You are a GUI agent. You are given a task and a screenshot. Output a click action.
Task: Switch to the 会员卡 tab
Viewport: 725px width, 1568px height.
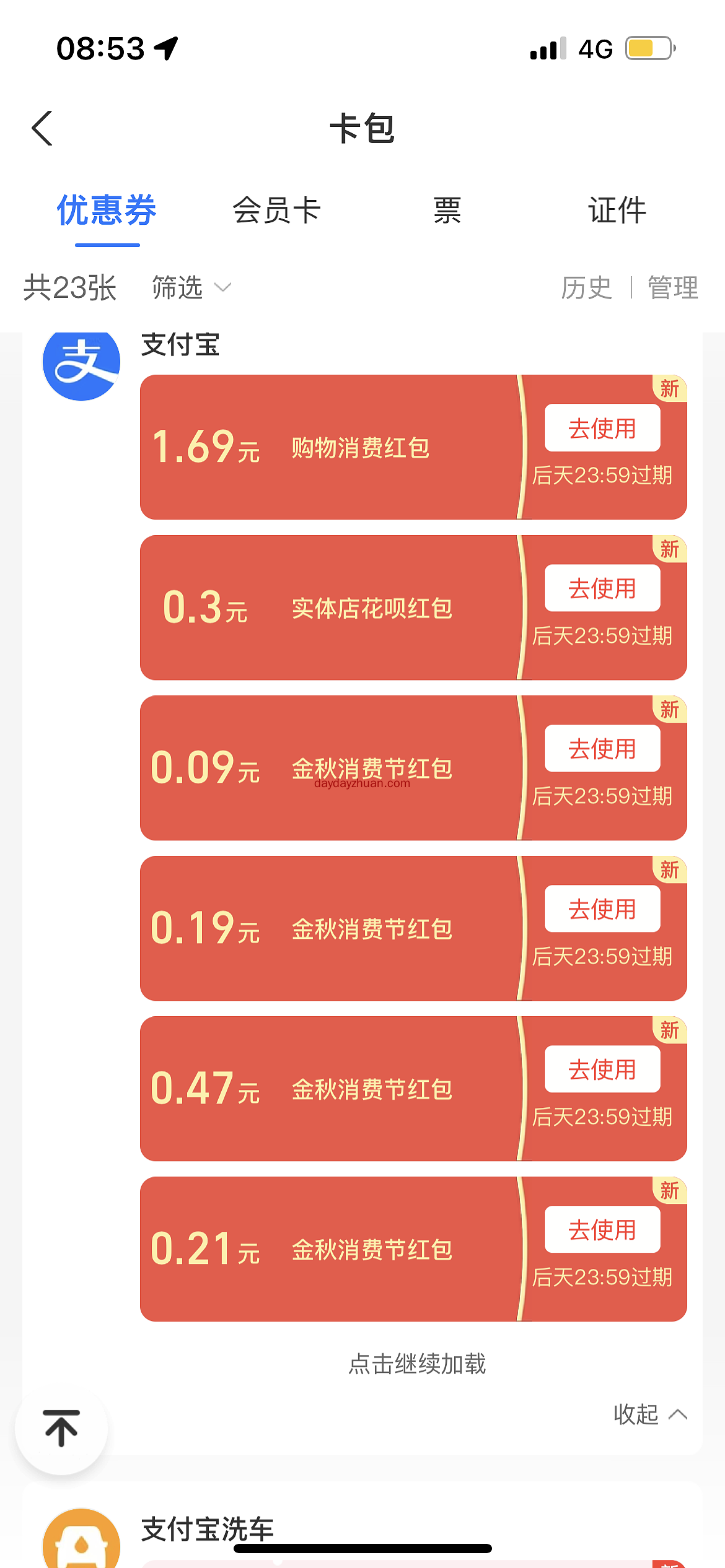click(x=276, y=211)
